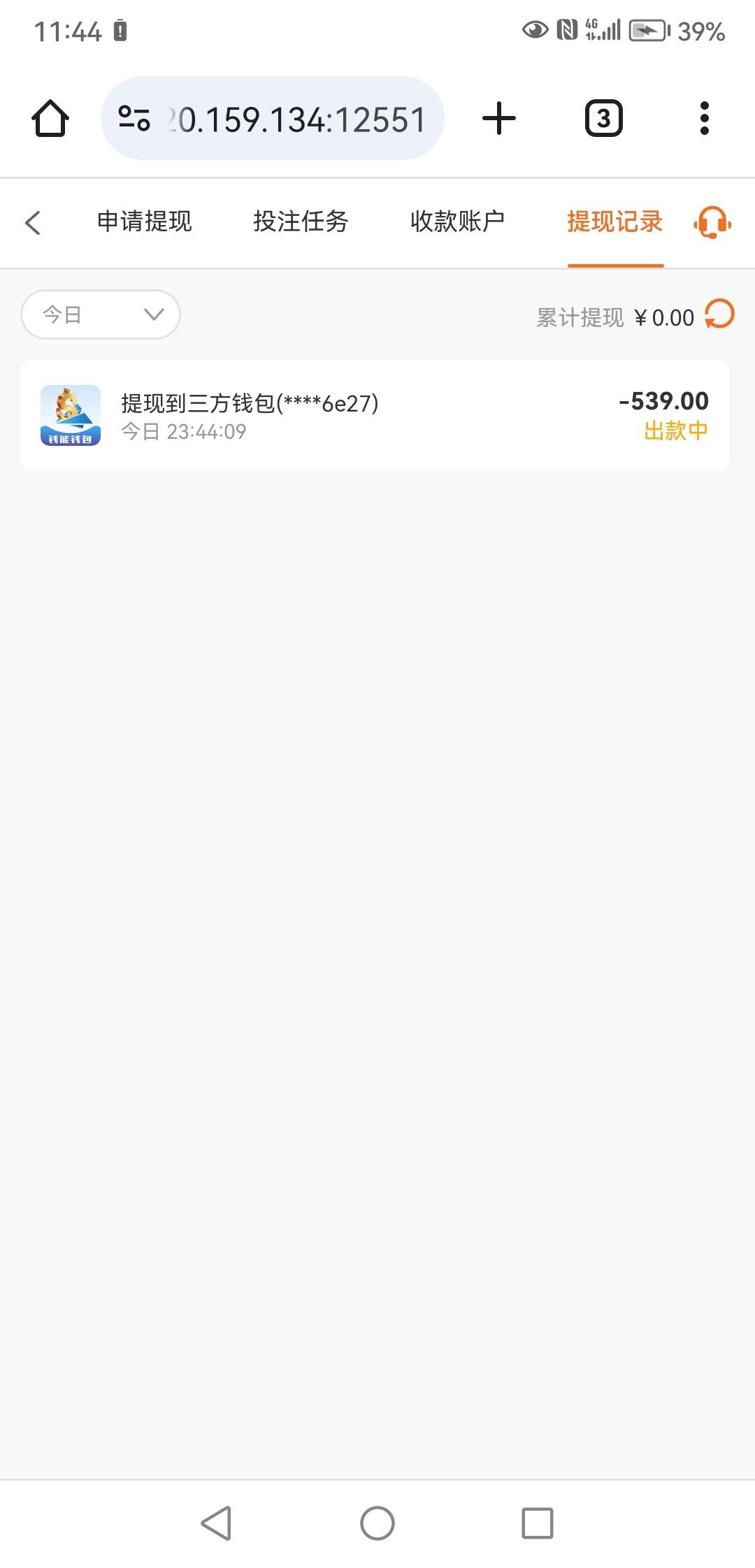Open the tab switcher showing 3 tabs
The image size is (755, 1568).
pyautogui.click(x=603, y=118)
